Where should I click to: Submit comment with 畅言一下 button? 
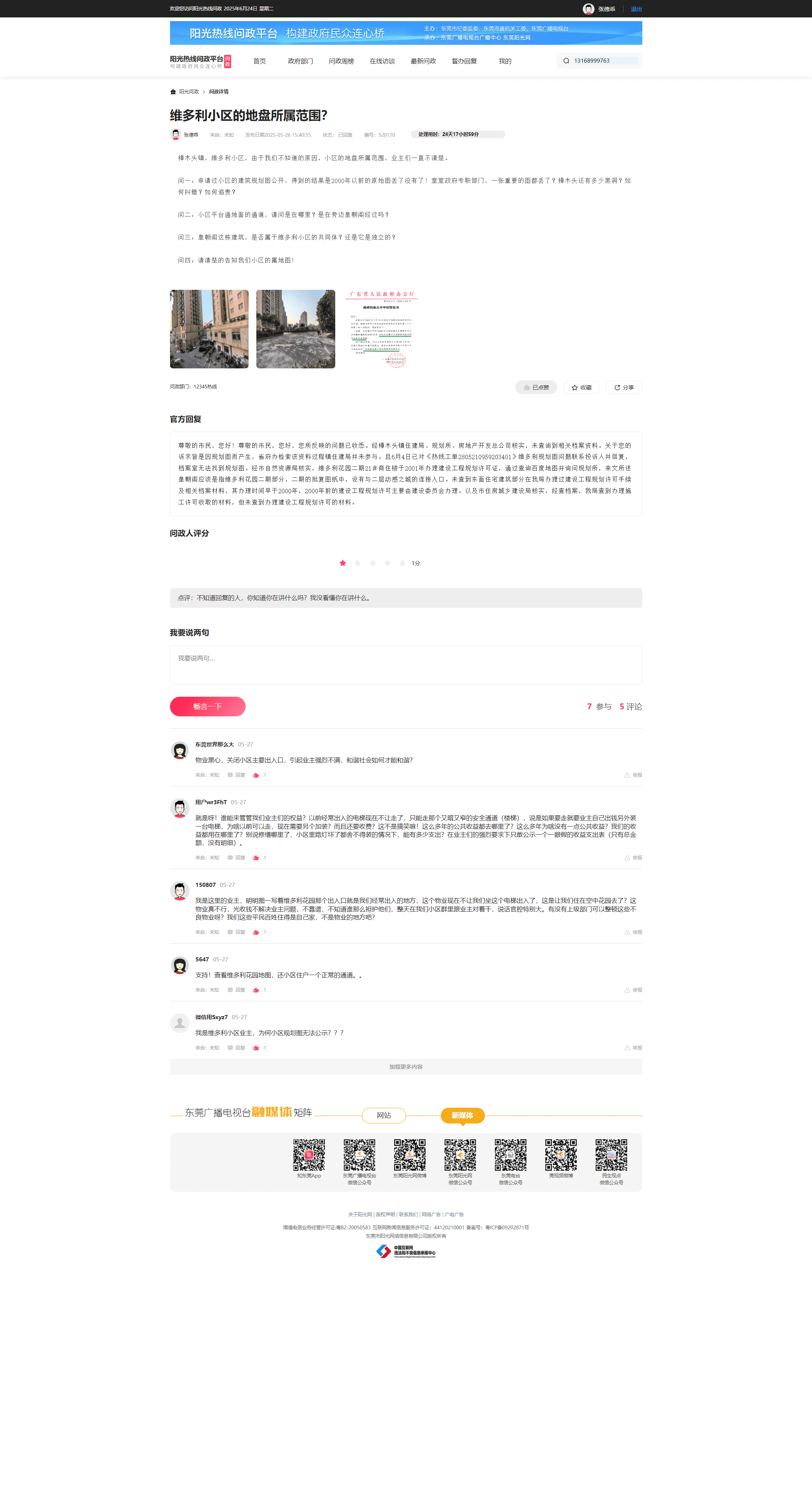207,706
